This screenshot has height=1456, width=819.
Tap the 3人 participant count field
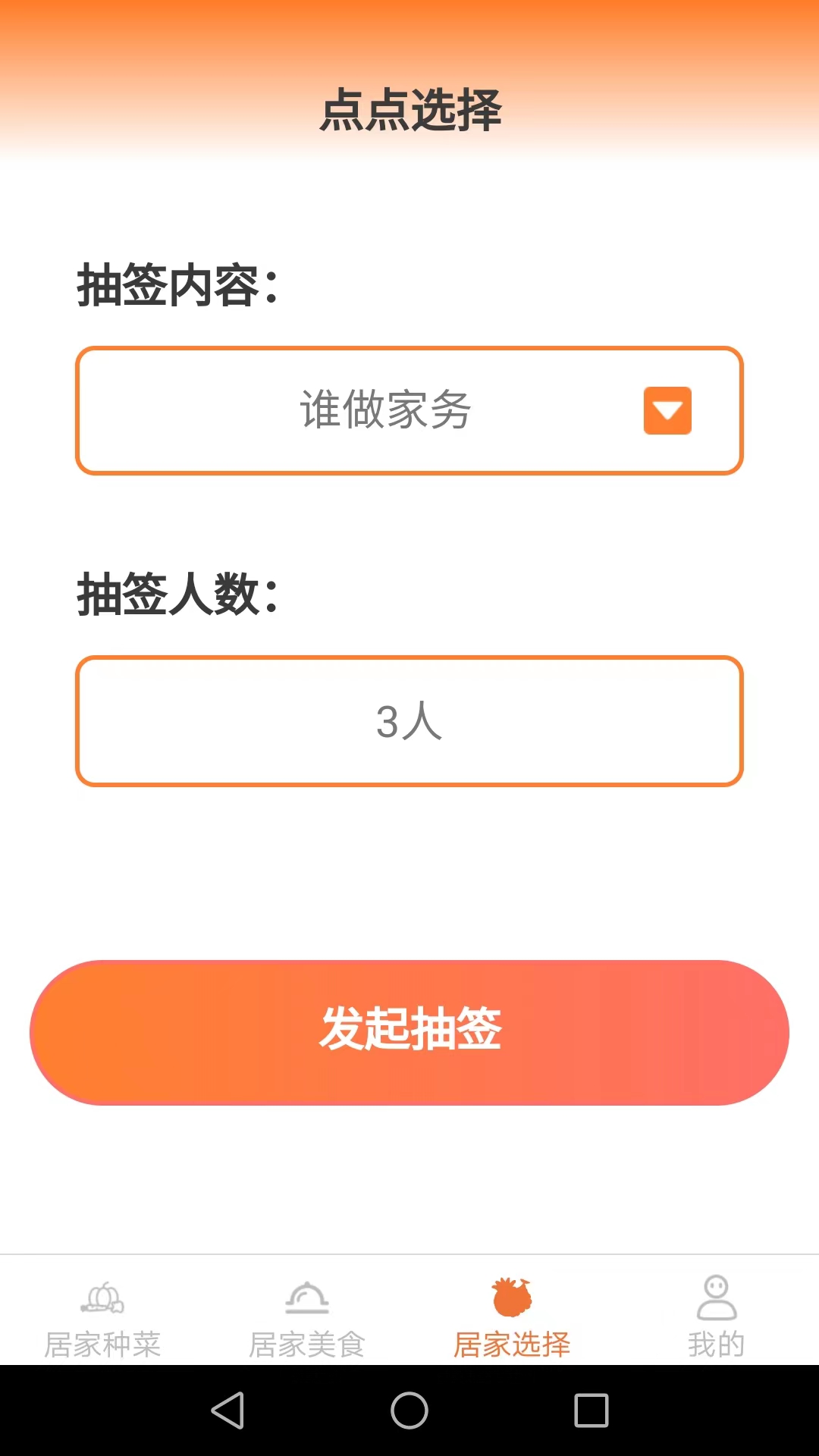[409, 721]
